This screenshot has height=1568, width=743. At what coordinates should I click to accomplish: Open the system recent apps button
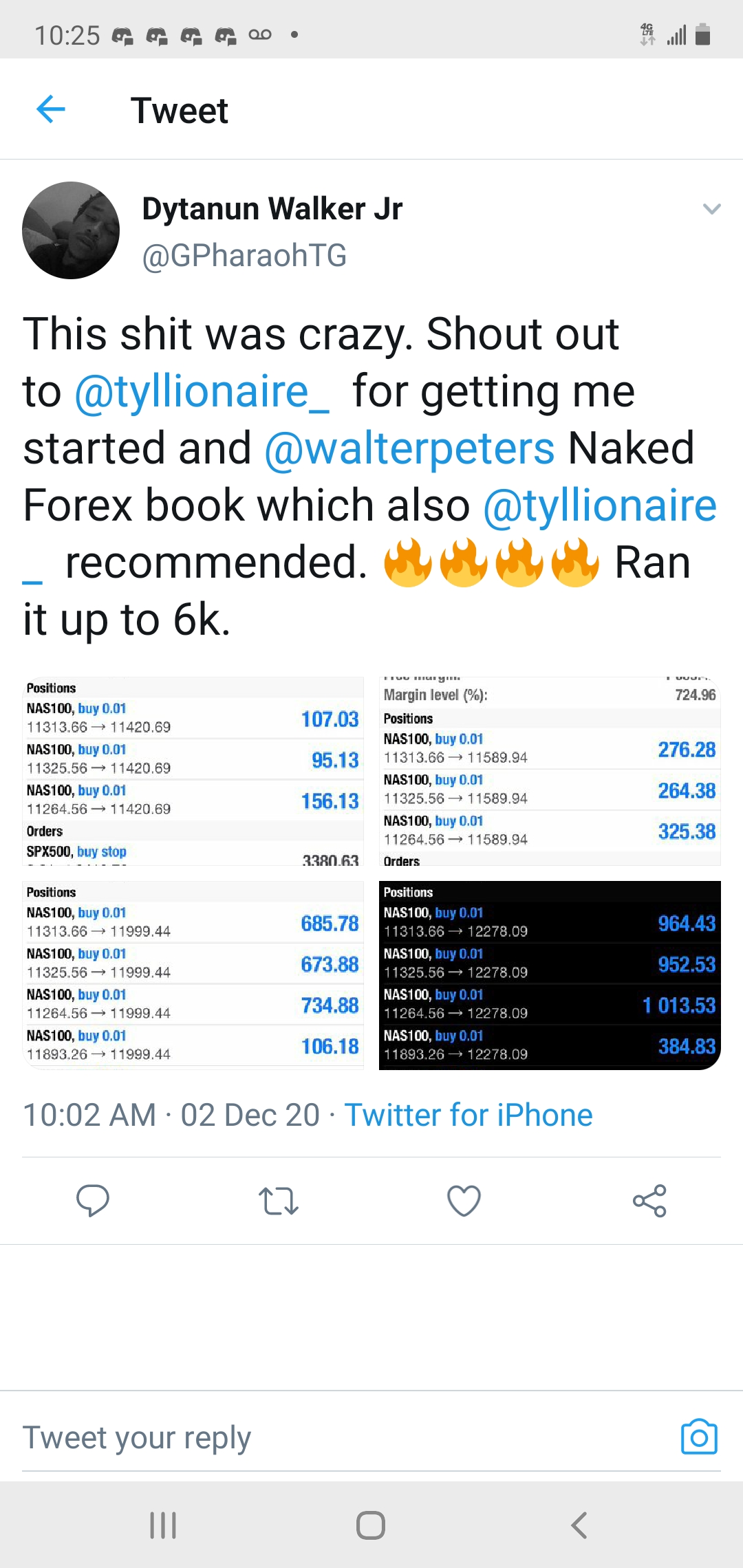click(163, 1525)
